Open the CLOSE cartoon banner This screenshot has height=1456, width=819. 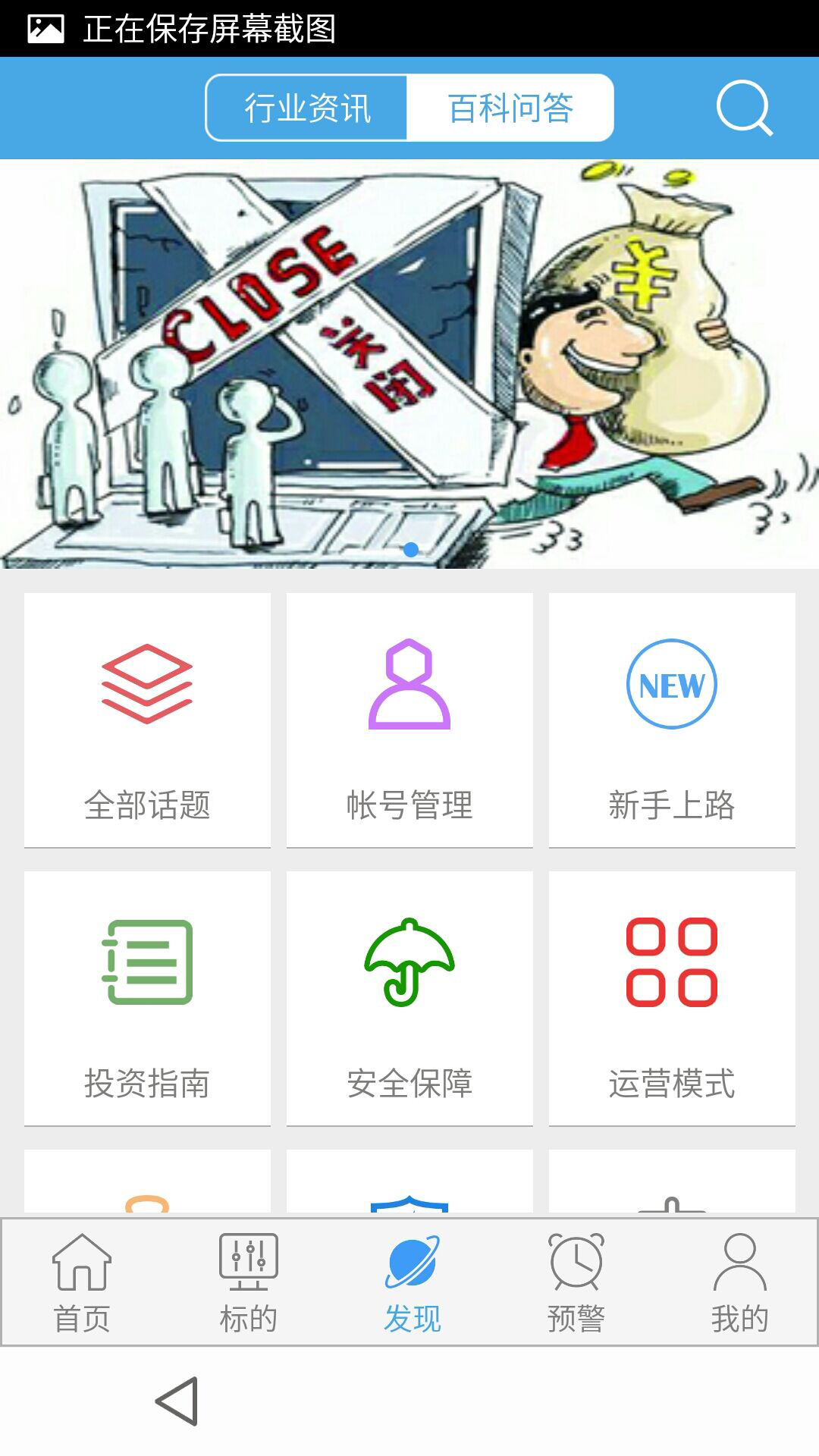(x=409, y=364)
